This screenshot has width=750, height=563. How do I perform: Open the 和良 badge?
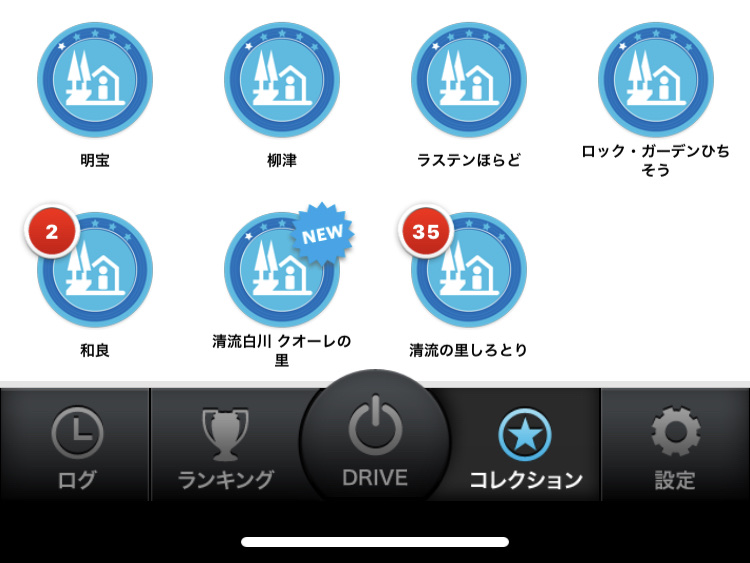tap(95, 270)
